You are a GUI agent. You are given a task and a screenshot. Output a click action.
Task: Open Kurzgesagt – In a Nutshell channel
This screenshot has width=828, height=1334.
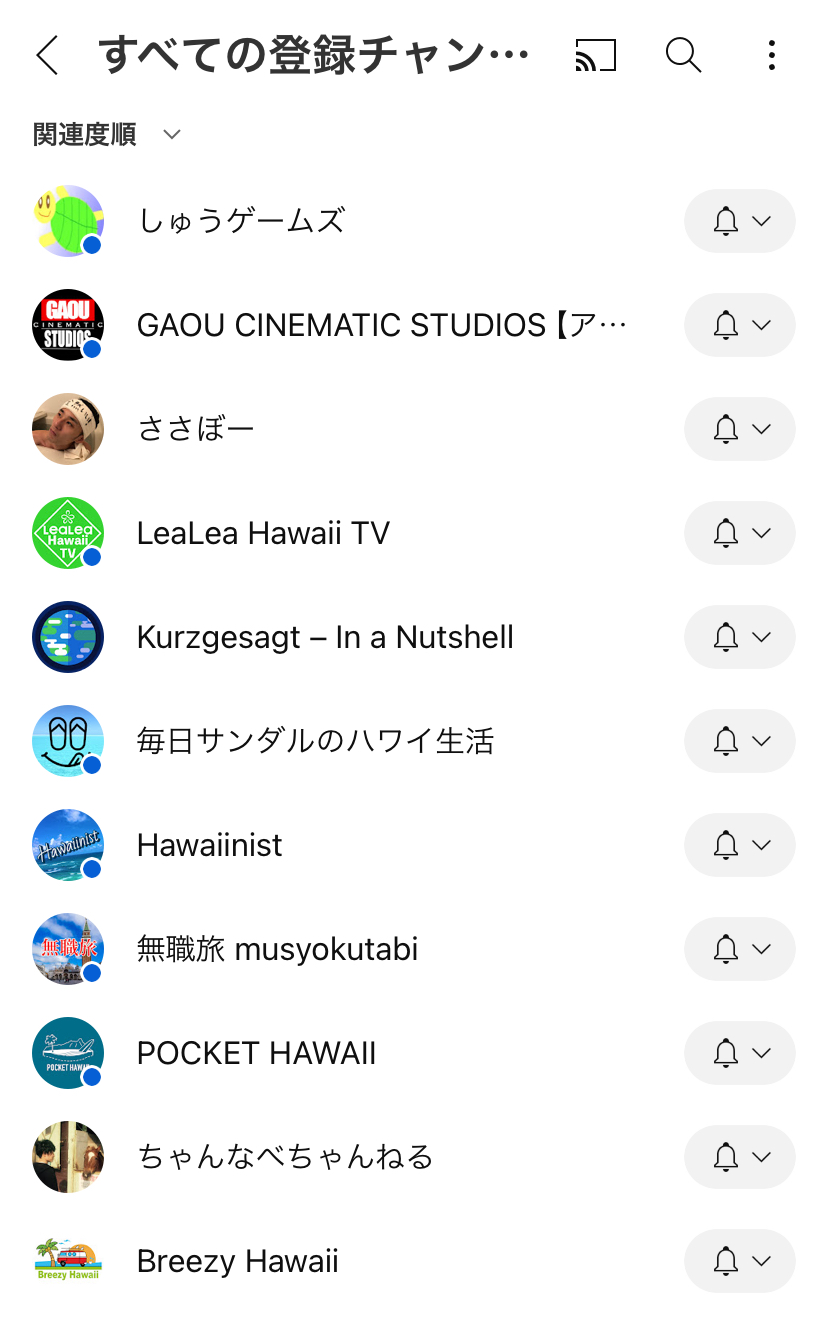coord(325,637)
